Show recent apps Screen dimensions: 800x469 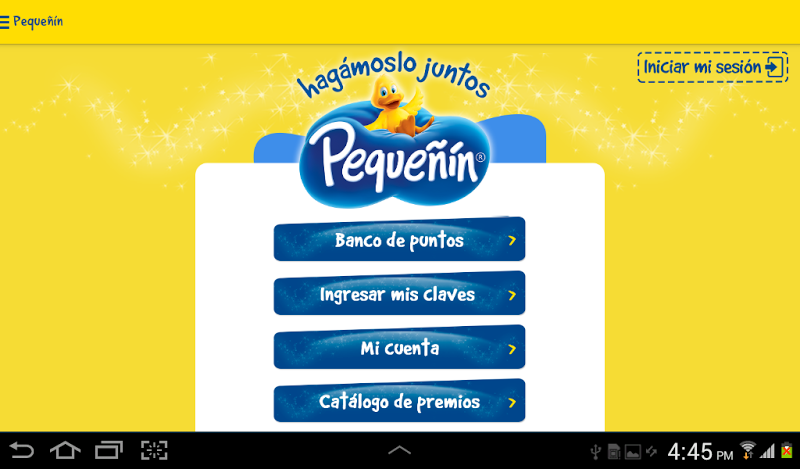tap(109, 450)
